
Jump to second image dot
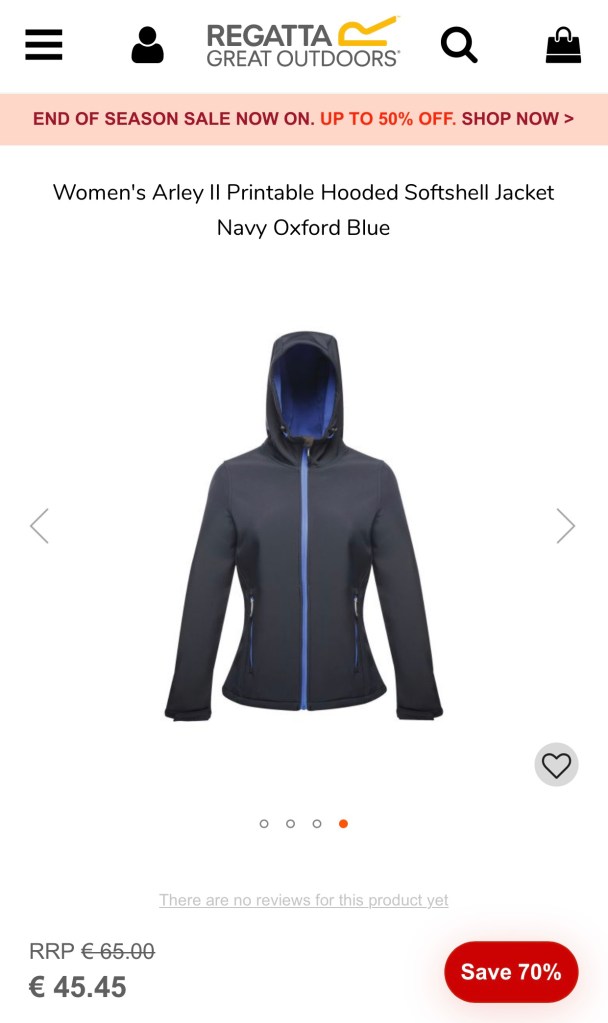tap(290, 824)
